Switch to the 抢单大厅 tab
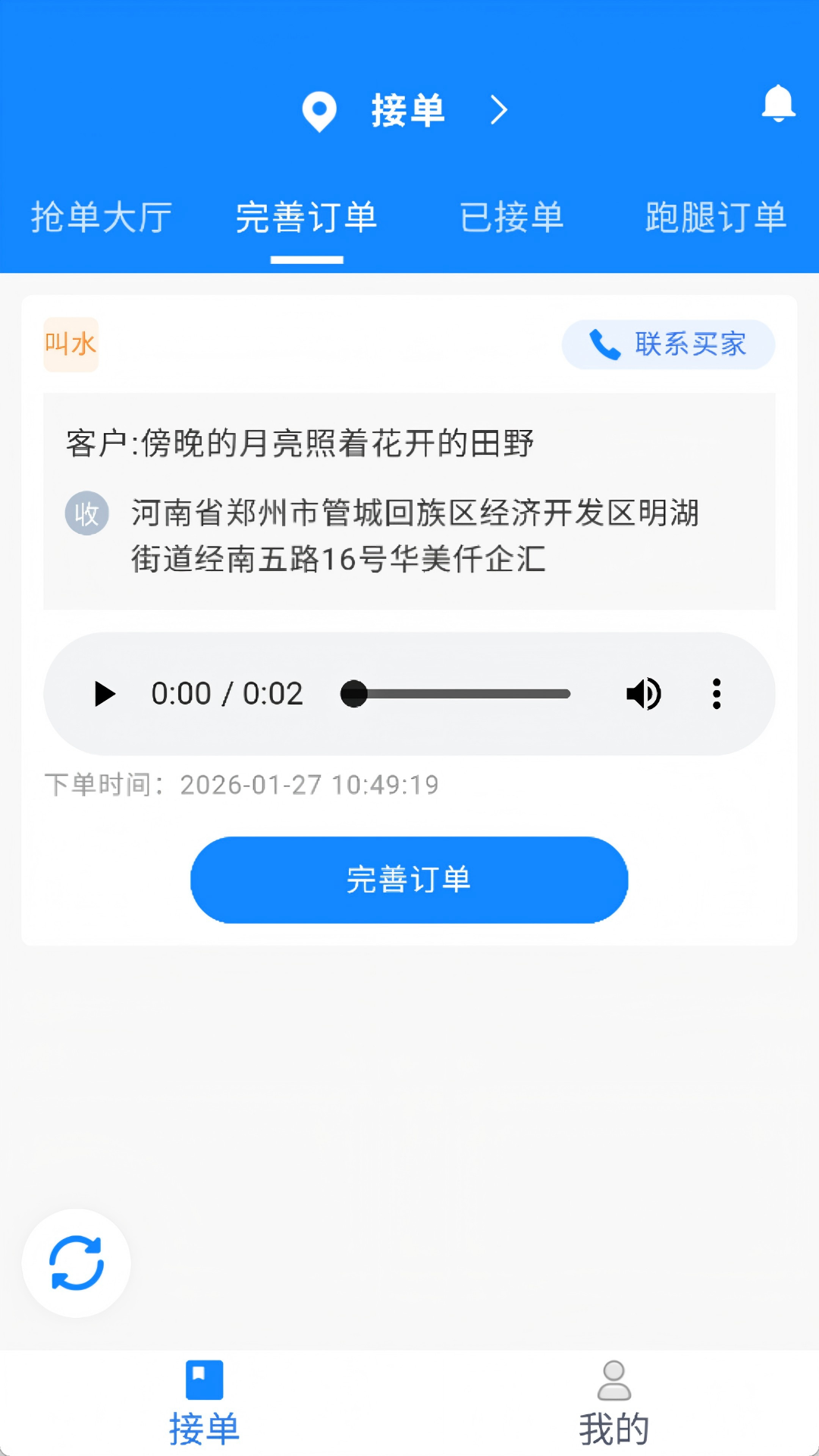Viewport: 819px width, 1456px height. pos(101,218)
